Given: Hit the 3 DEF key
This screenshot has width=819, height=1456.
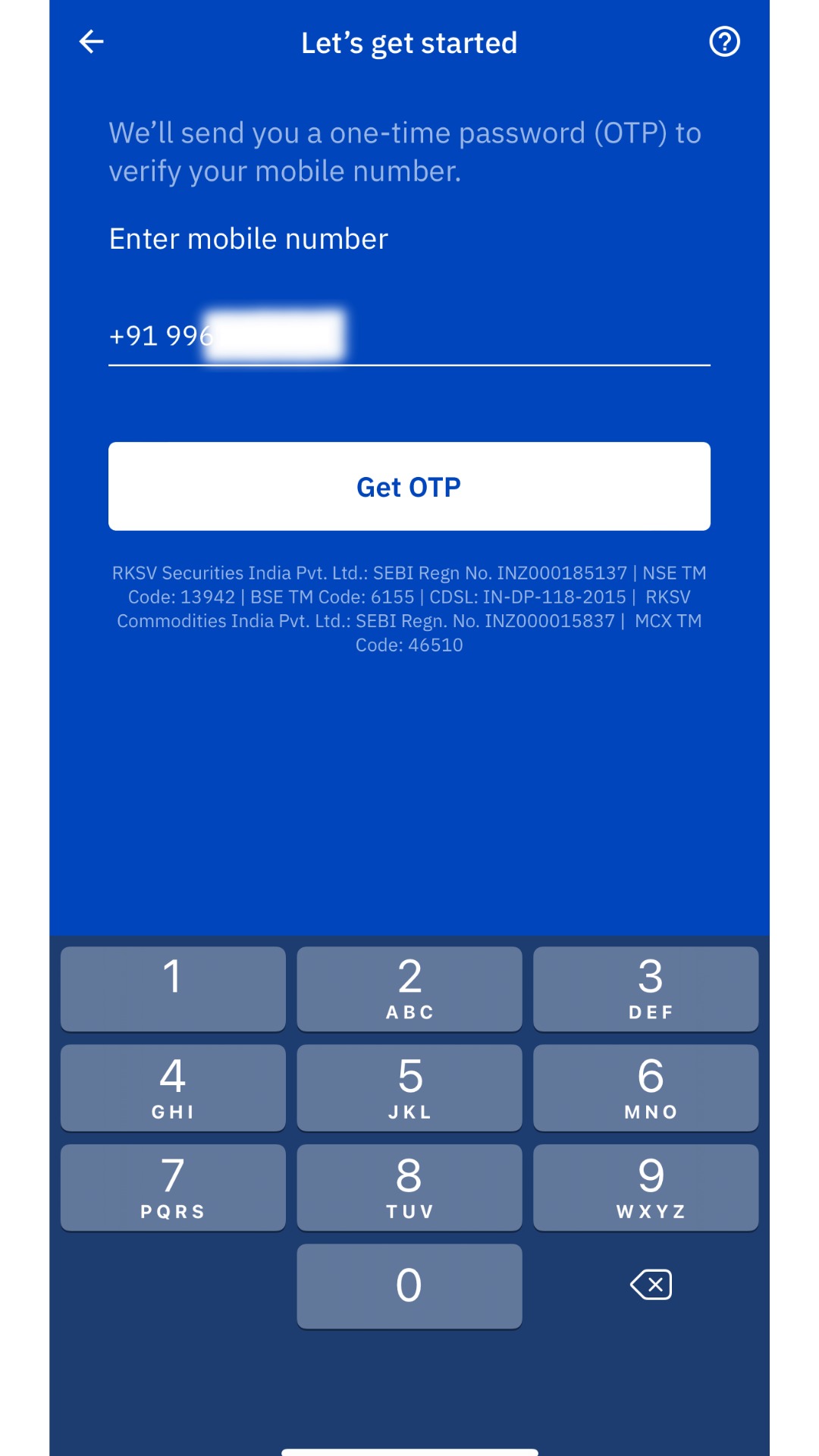Looking at the screenshot, I should coord(646,989).
